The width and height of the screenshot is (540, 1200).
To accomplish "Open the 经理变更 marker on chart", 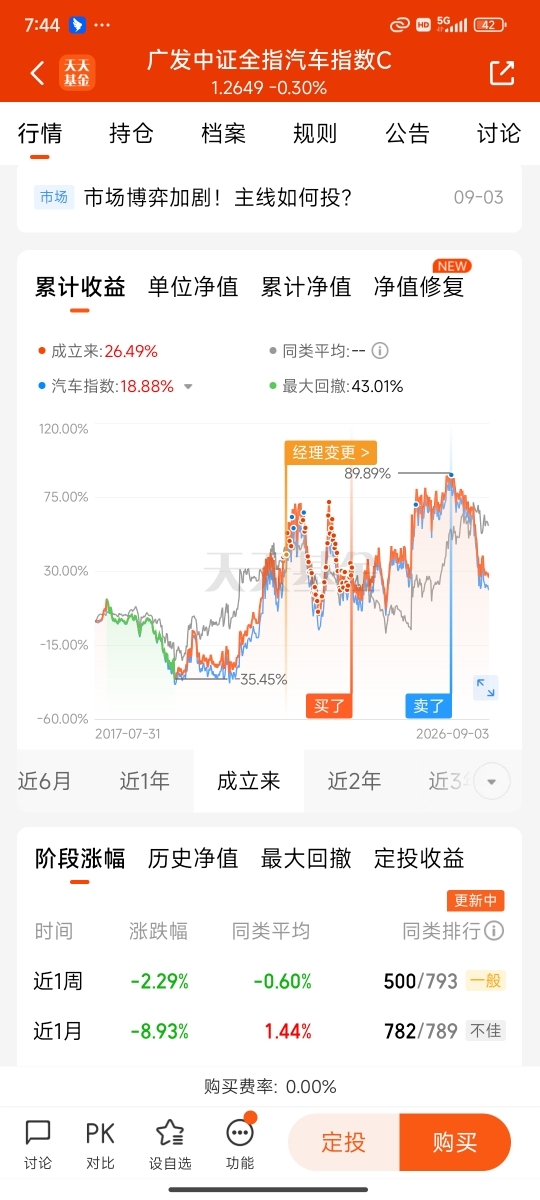I will click(331, 452).
